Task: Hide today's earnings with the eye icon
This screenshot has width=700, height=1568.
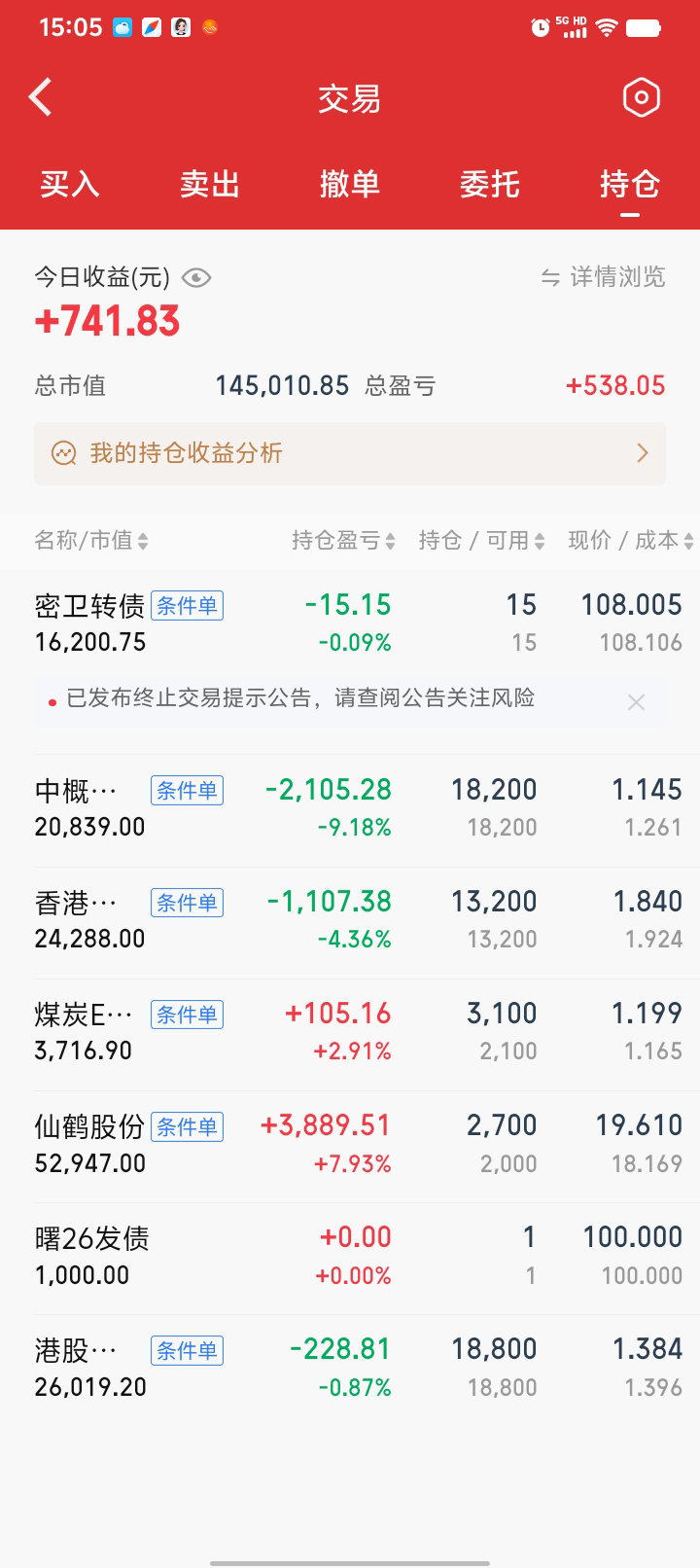Action: [x=196, y=278]
